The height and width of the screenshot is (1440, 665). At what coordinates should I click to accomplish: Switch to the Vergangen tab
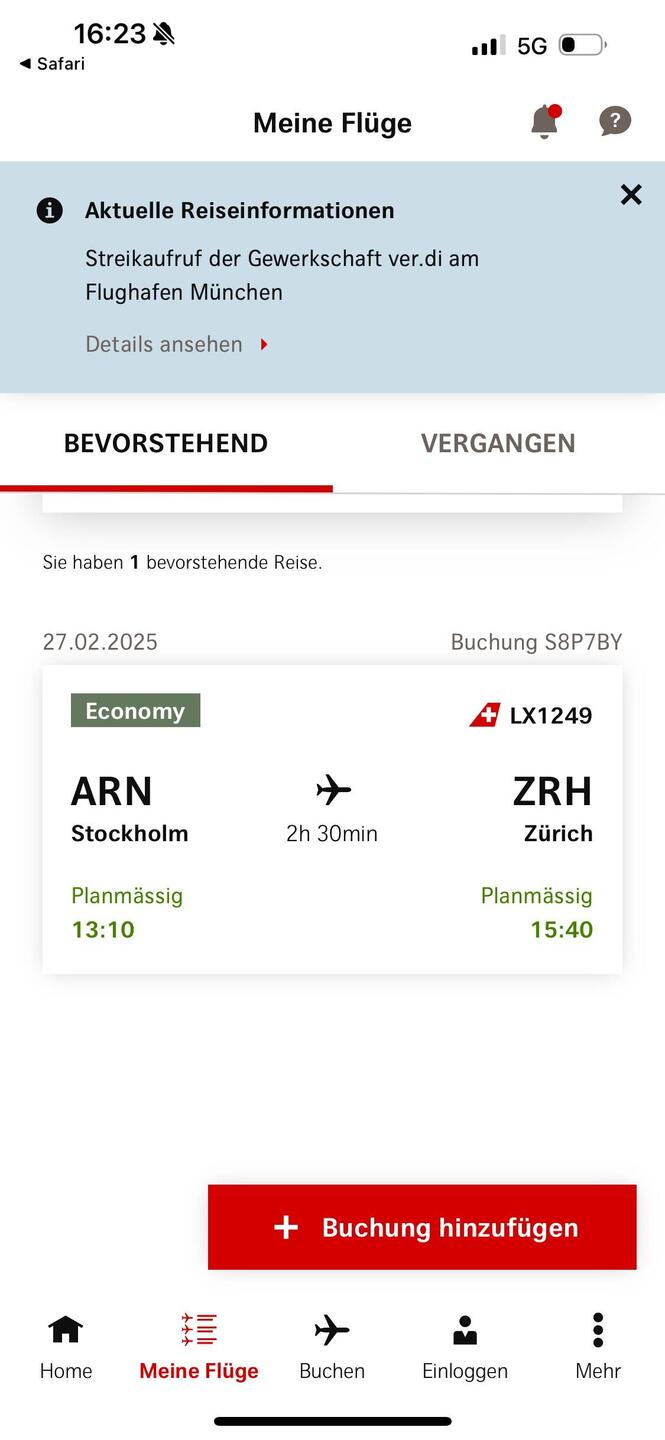click(x=498, y=443)
